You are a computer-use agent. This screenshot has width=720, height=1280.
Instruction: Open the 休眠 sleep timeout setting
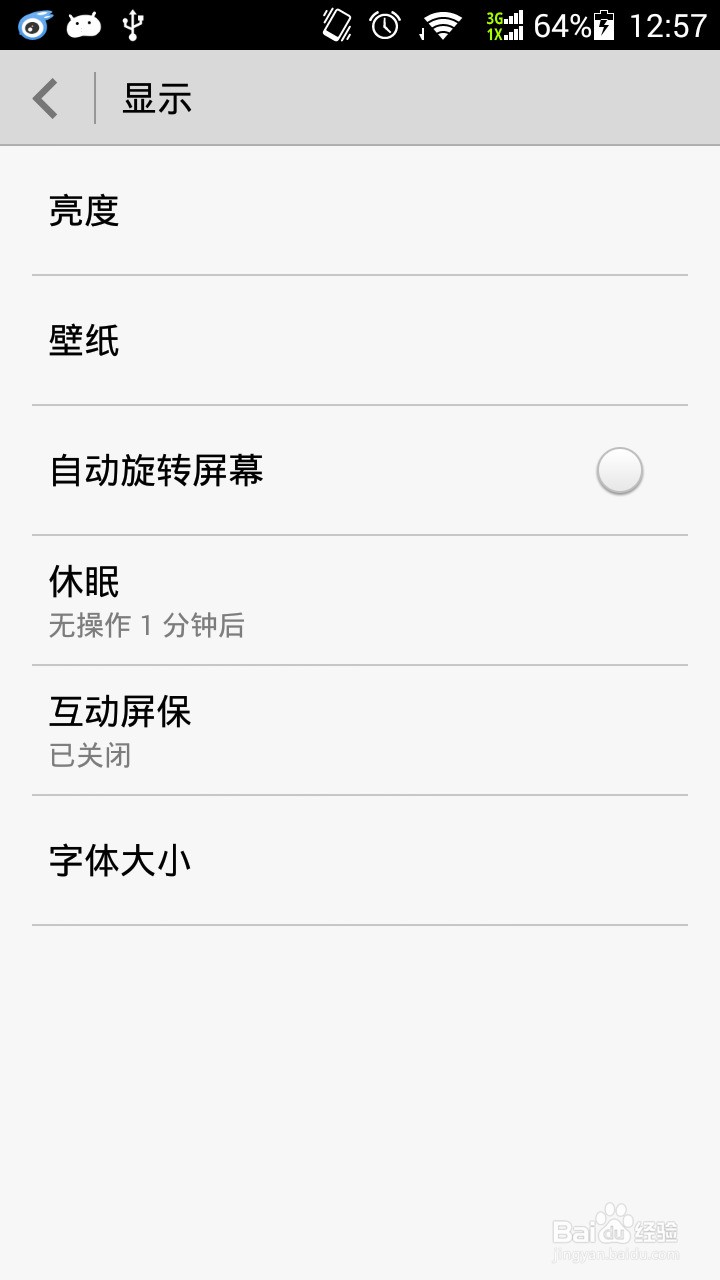click(360, 601)
